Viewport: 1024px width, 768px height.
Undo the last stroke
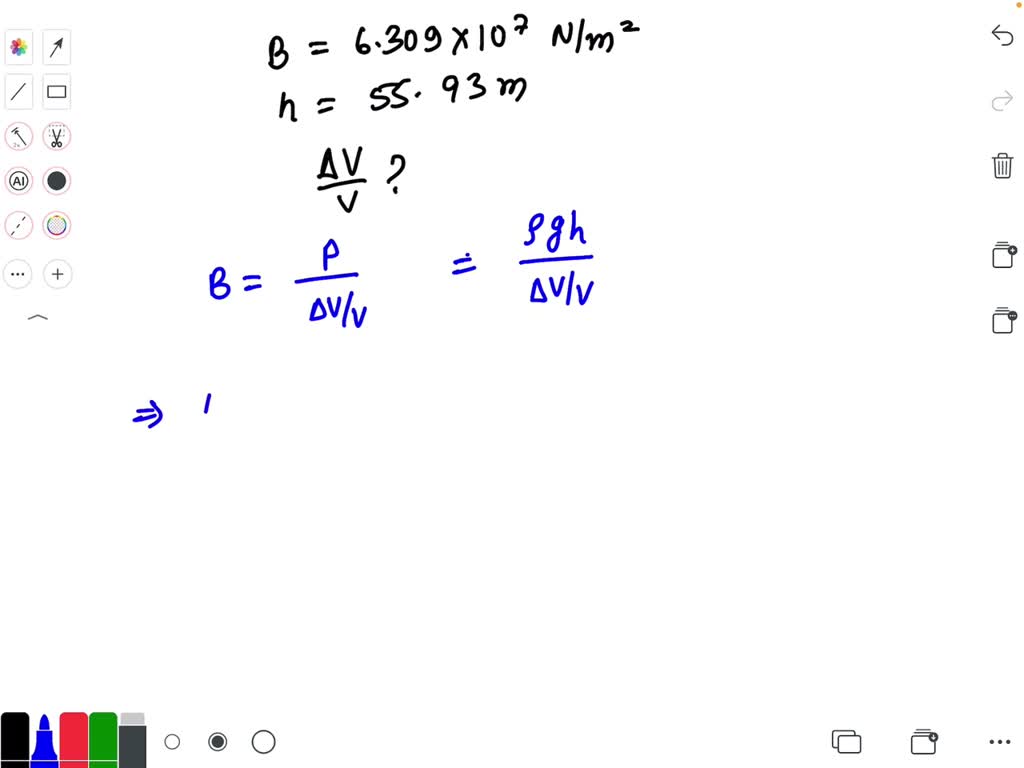[1002, 36]
